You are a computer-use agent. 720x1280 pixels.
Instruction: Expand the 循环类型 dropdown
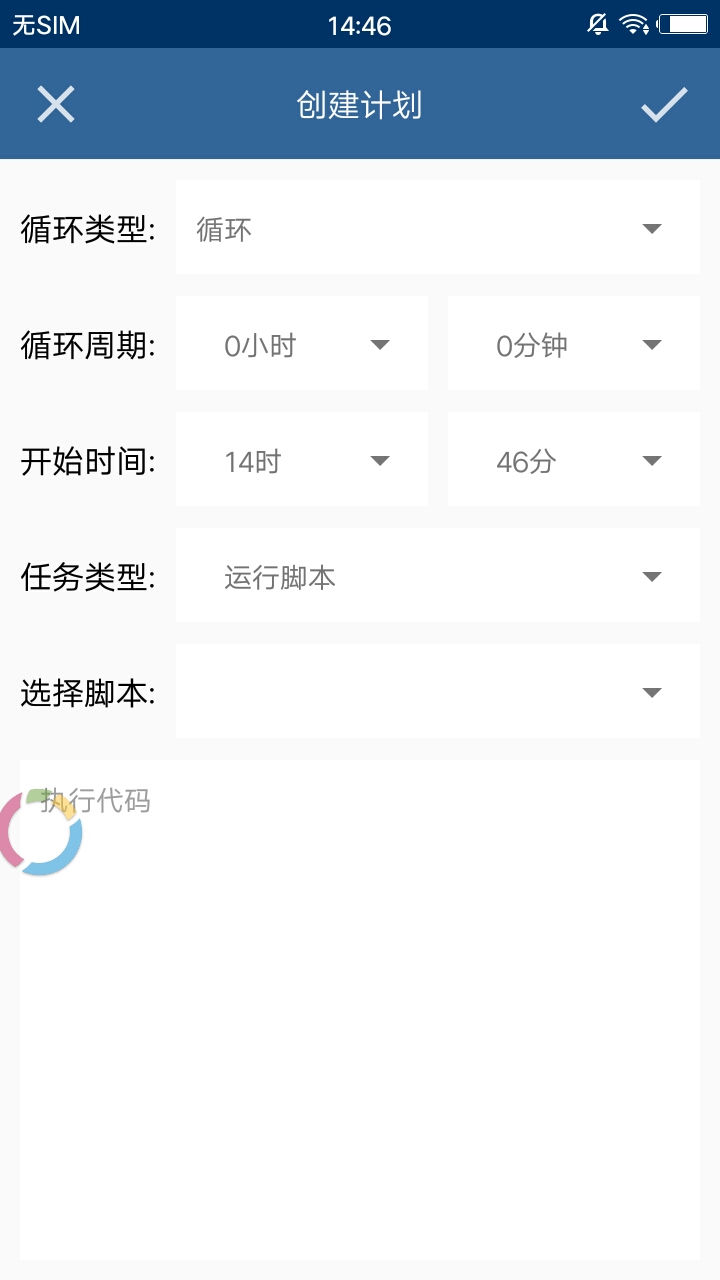click(437, 228)
